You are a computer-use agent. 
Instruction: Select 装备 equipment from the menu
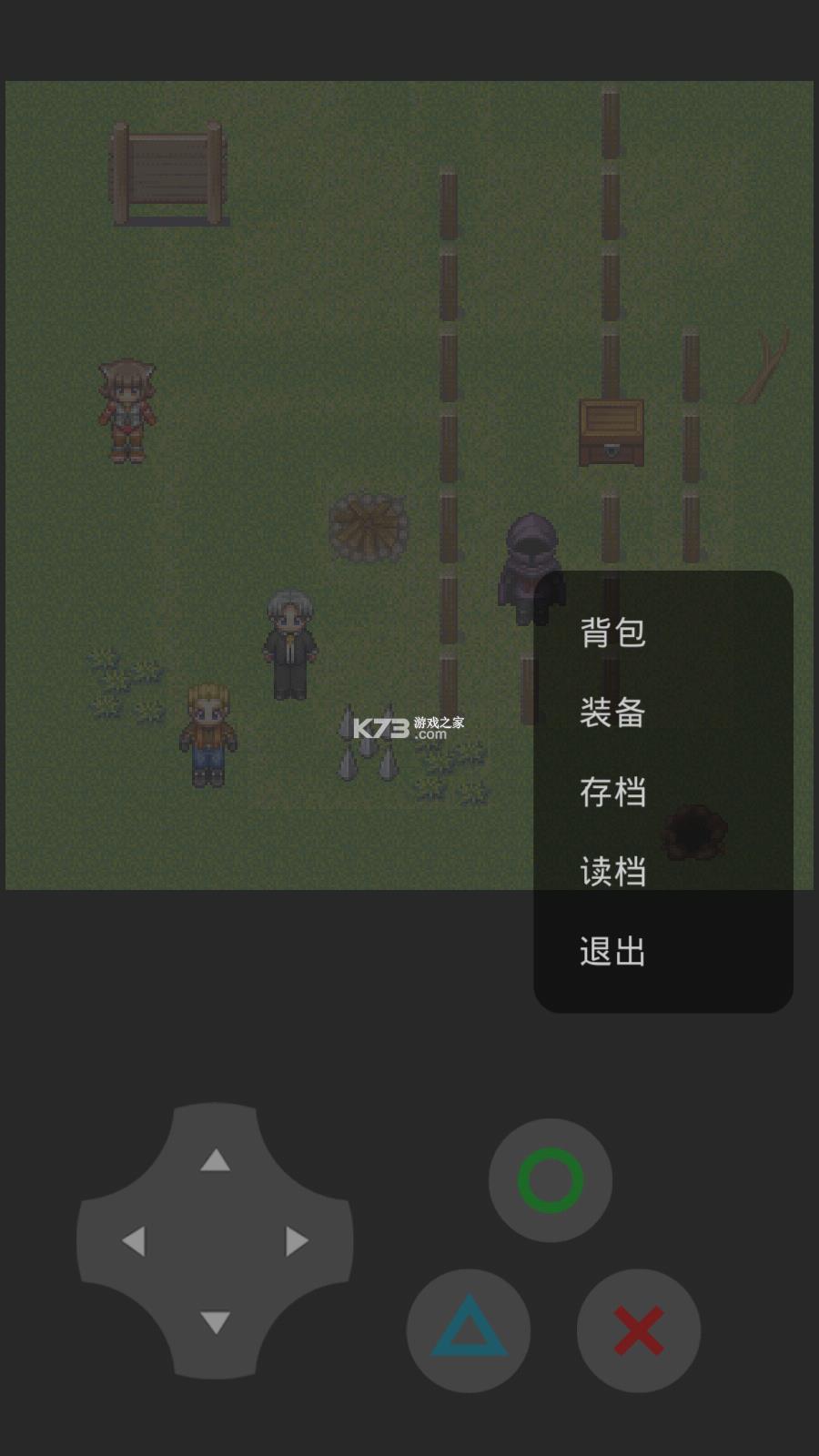pos(612,713)
